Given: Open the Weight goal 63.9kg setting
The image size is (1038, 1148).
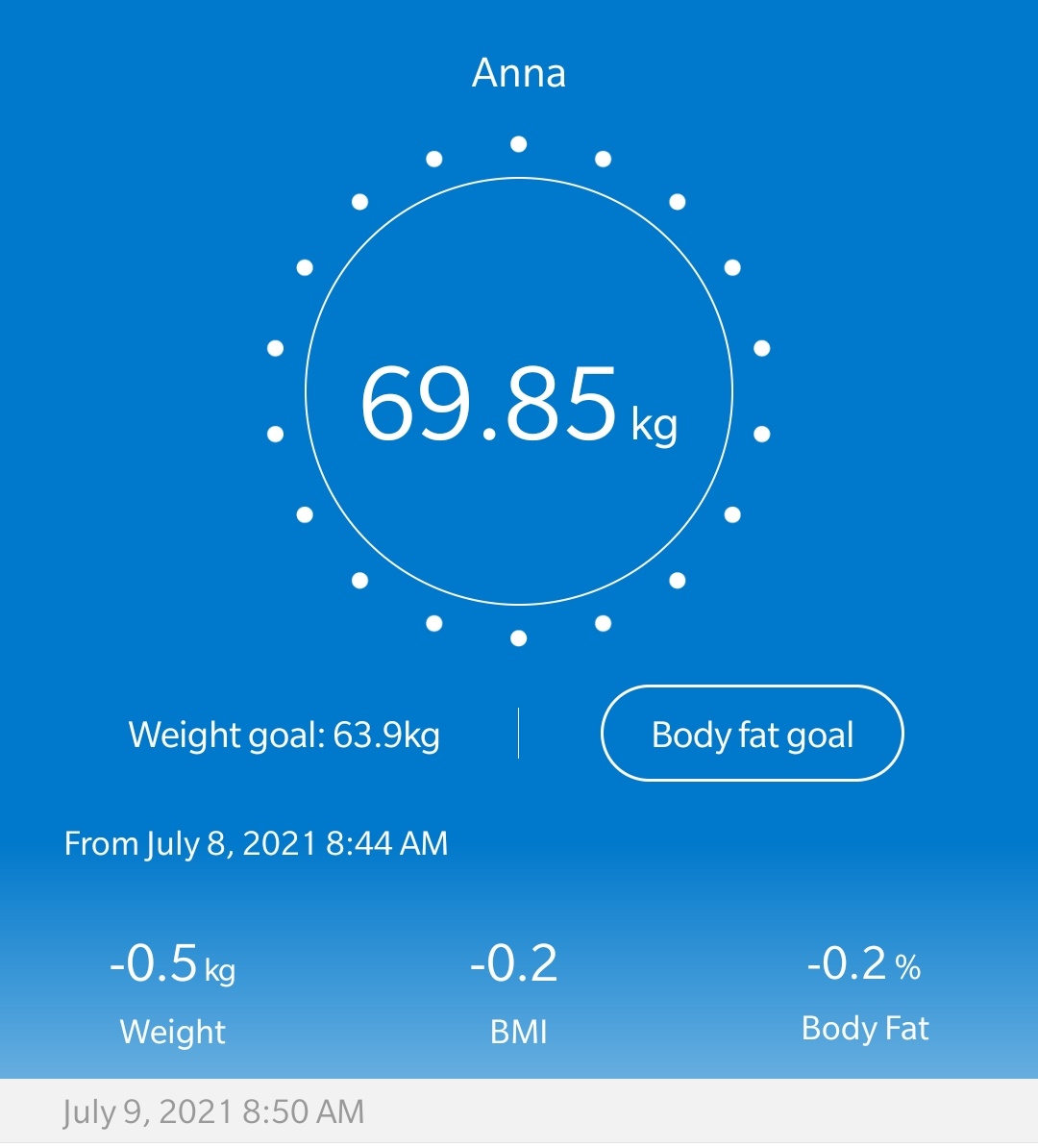Looking at the screenshot, I should pyautogui.click(x=284, y=736).
